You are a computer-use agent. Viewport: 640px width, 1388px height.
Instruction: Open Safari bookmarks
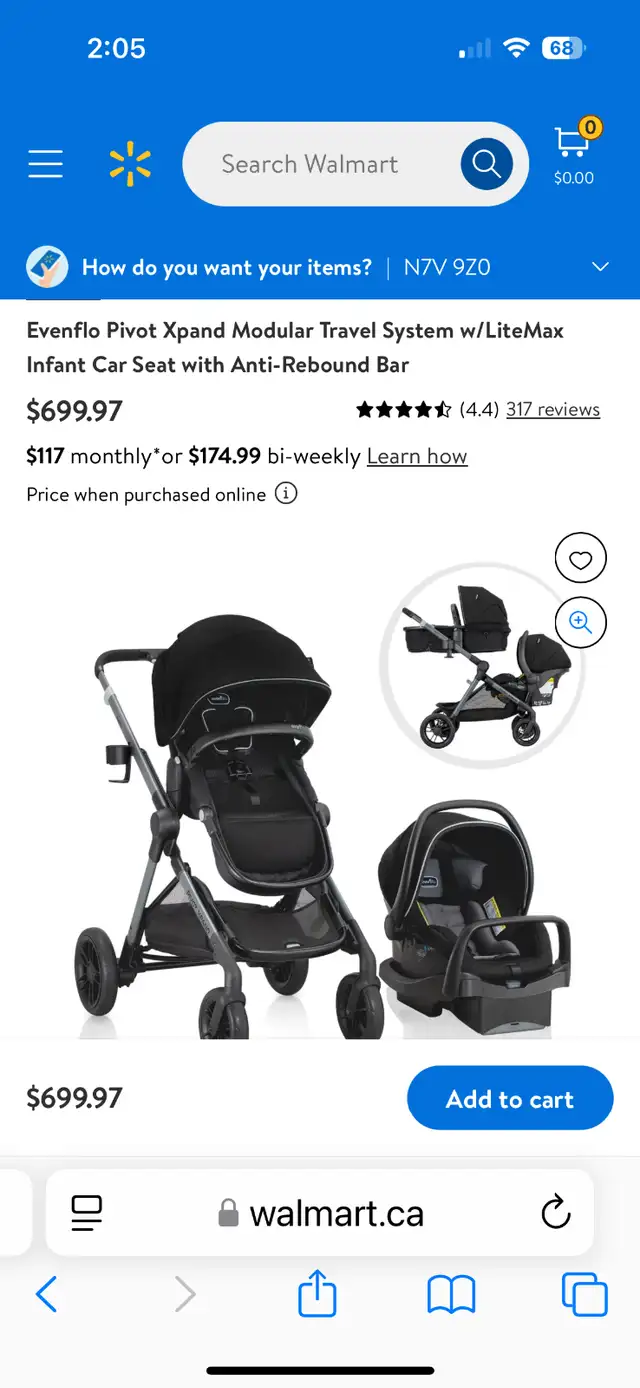(451, 1295)
